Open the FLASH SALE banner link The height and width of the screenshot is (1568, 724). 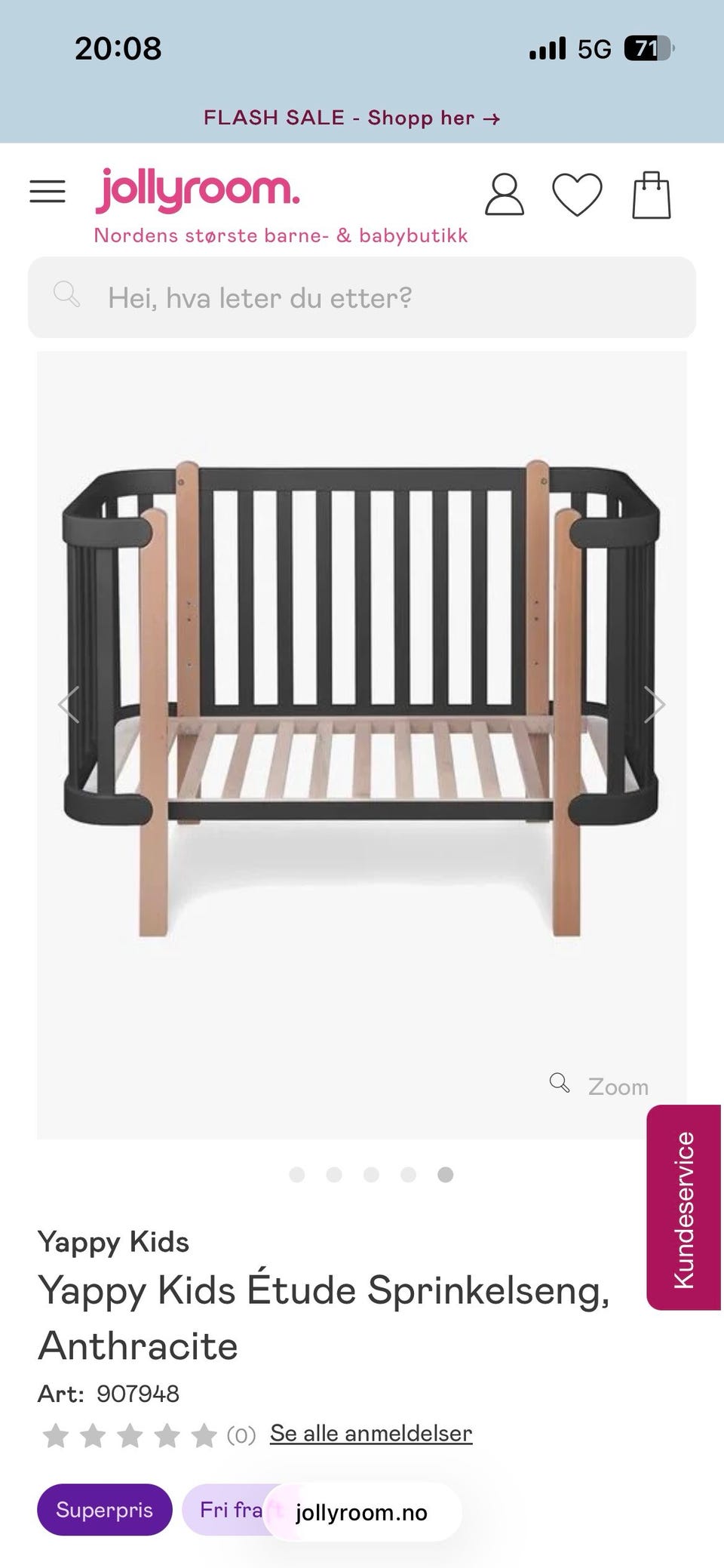tap(351, 118)
